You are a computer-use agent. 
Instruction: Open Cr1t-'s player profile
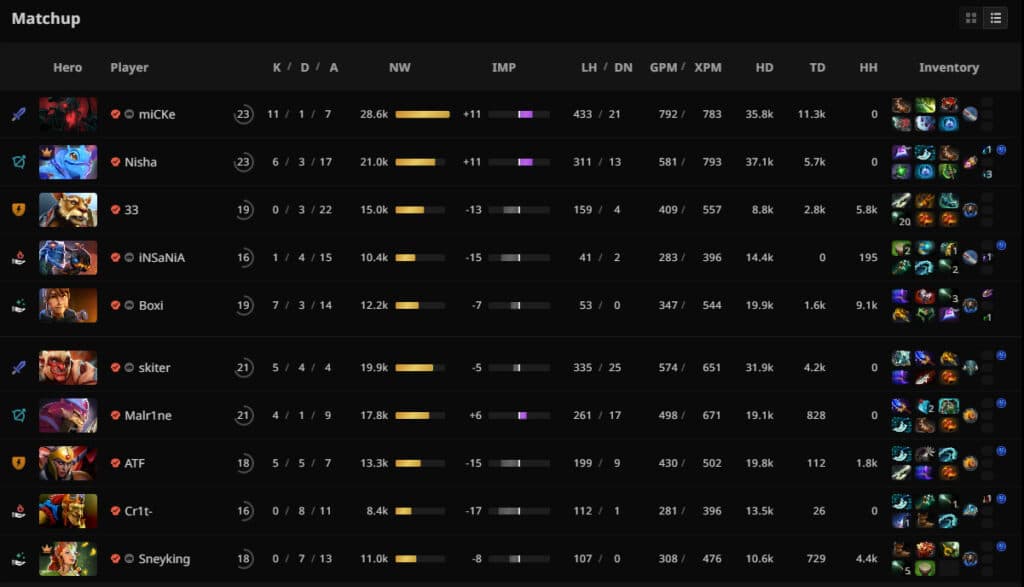(141, 512)
